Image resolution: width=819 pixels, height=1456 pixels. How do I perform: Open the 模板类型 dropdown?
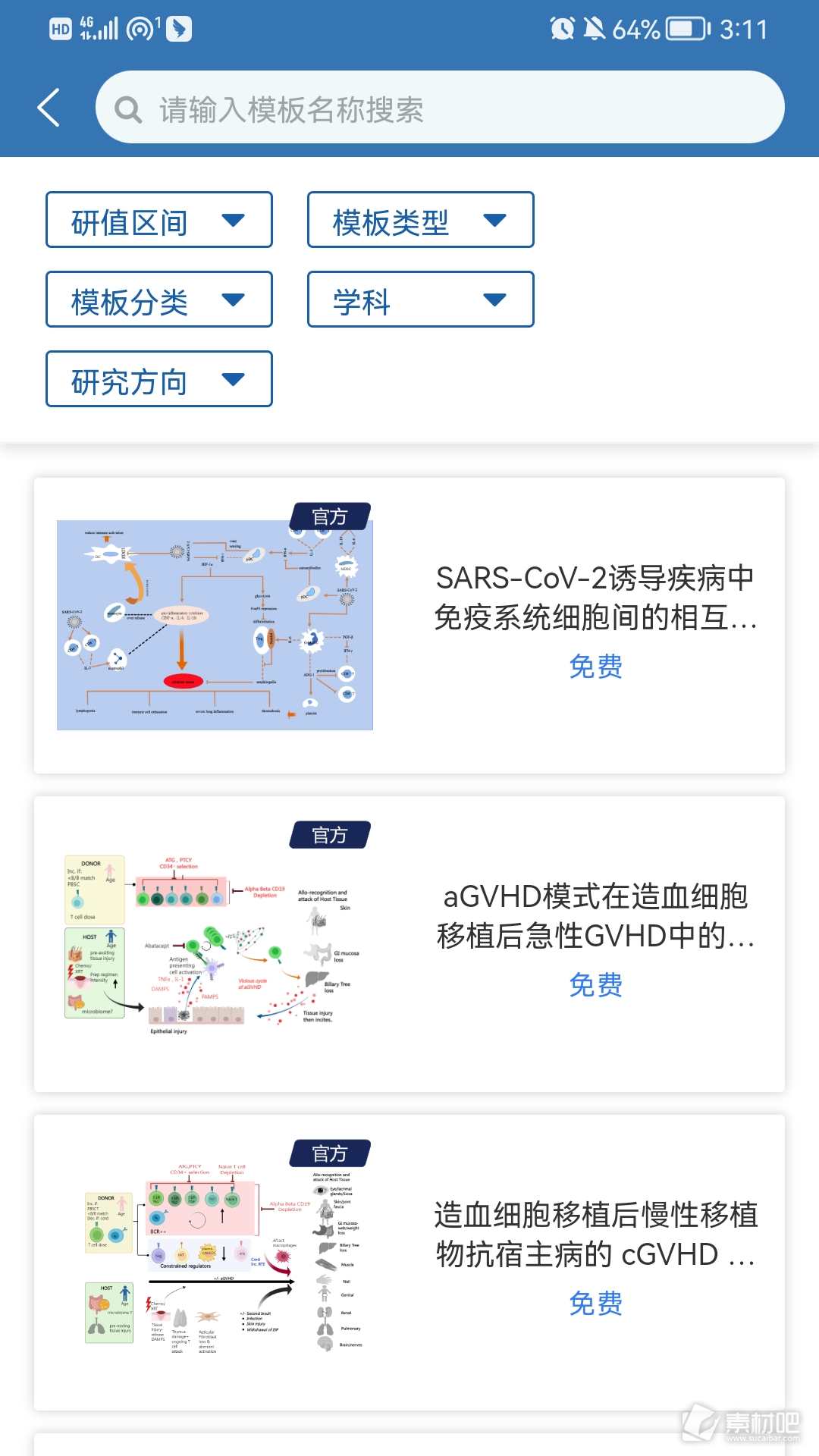point(421,220)
